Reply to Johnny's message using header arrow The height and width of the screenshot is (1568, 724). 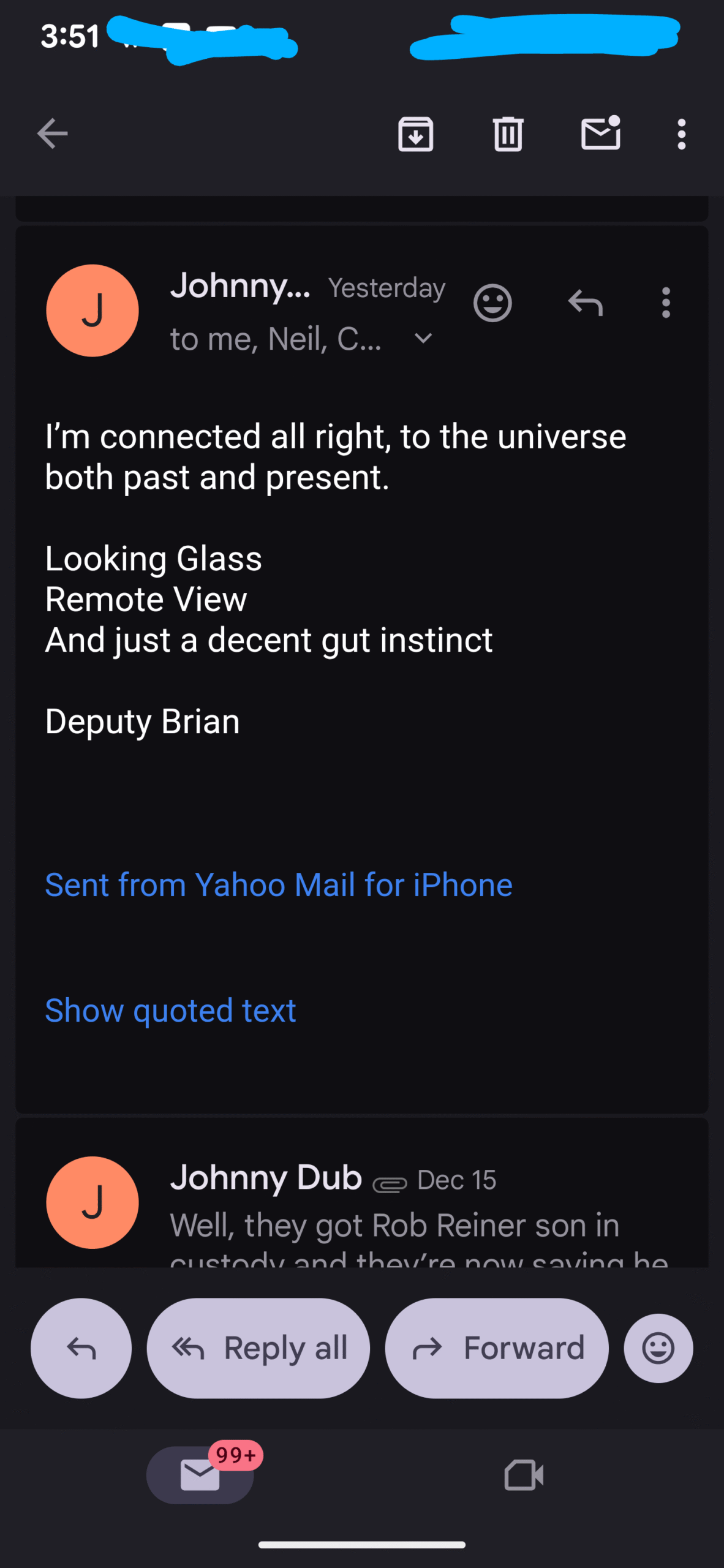(x=585, y=303)
